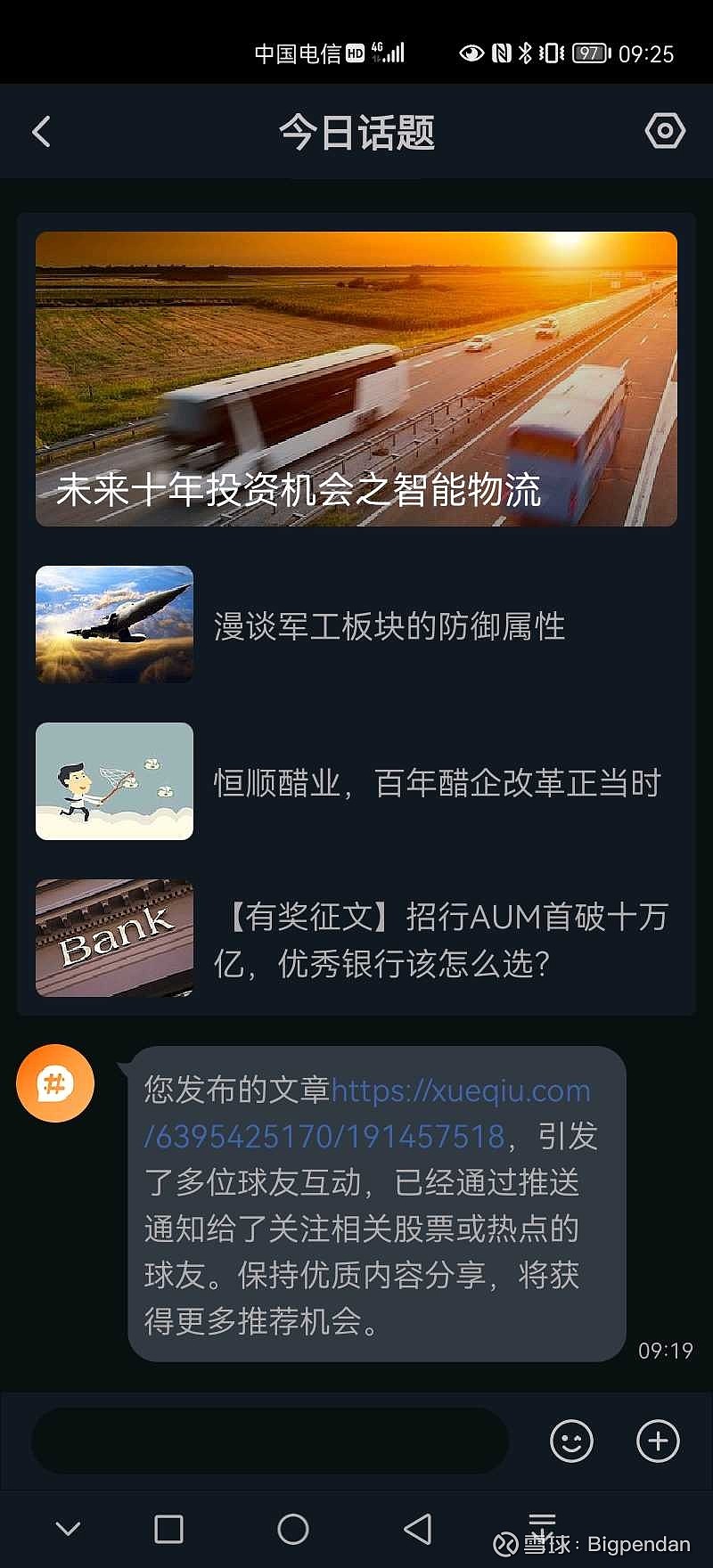Go back from 今日话题
This screenshot has height=1568, width=713.
coord(42,132)
